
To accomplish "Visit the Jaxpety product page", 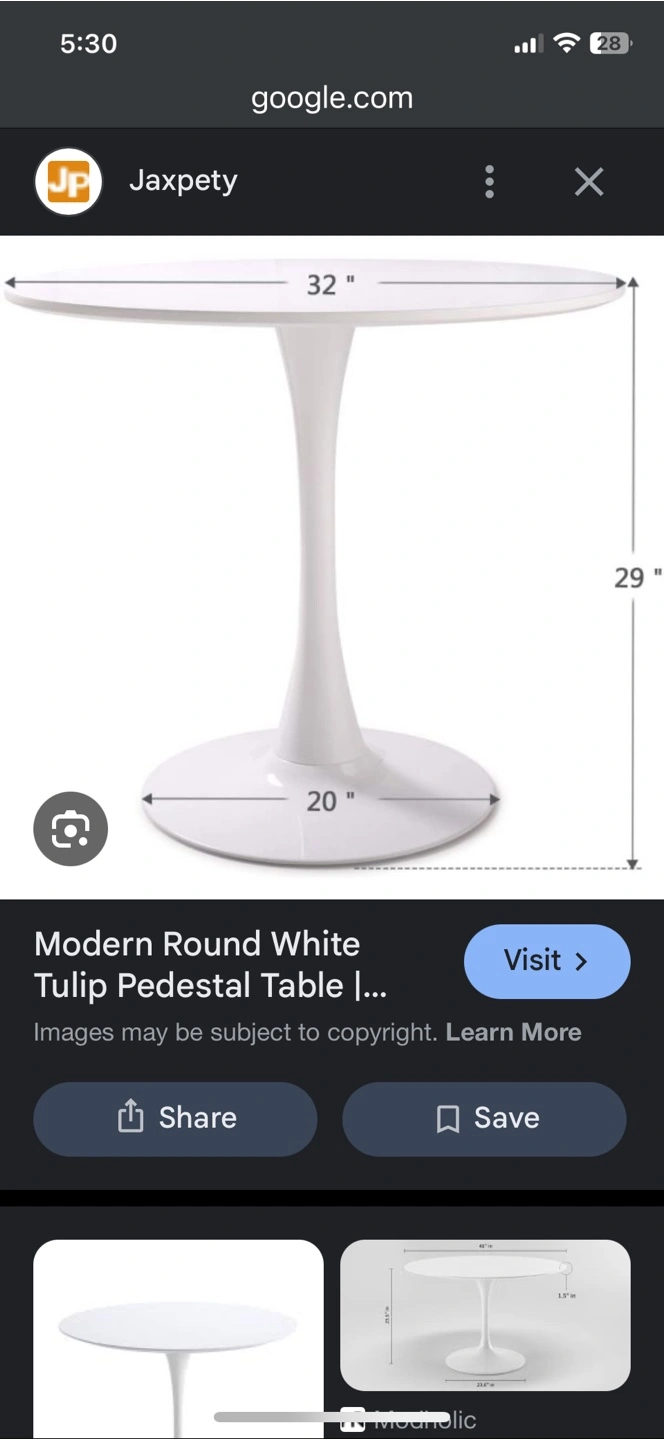I will (547, 961).
